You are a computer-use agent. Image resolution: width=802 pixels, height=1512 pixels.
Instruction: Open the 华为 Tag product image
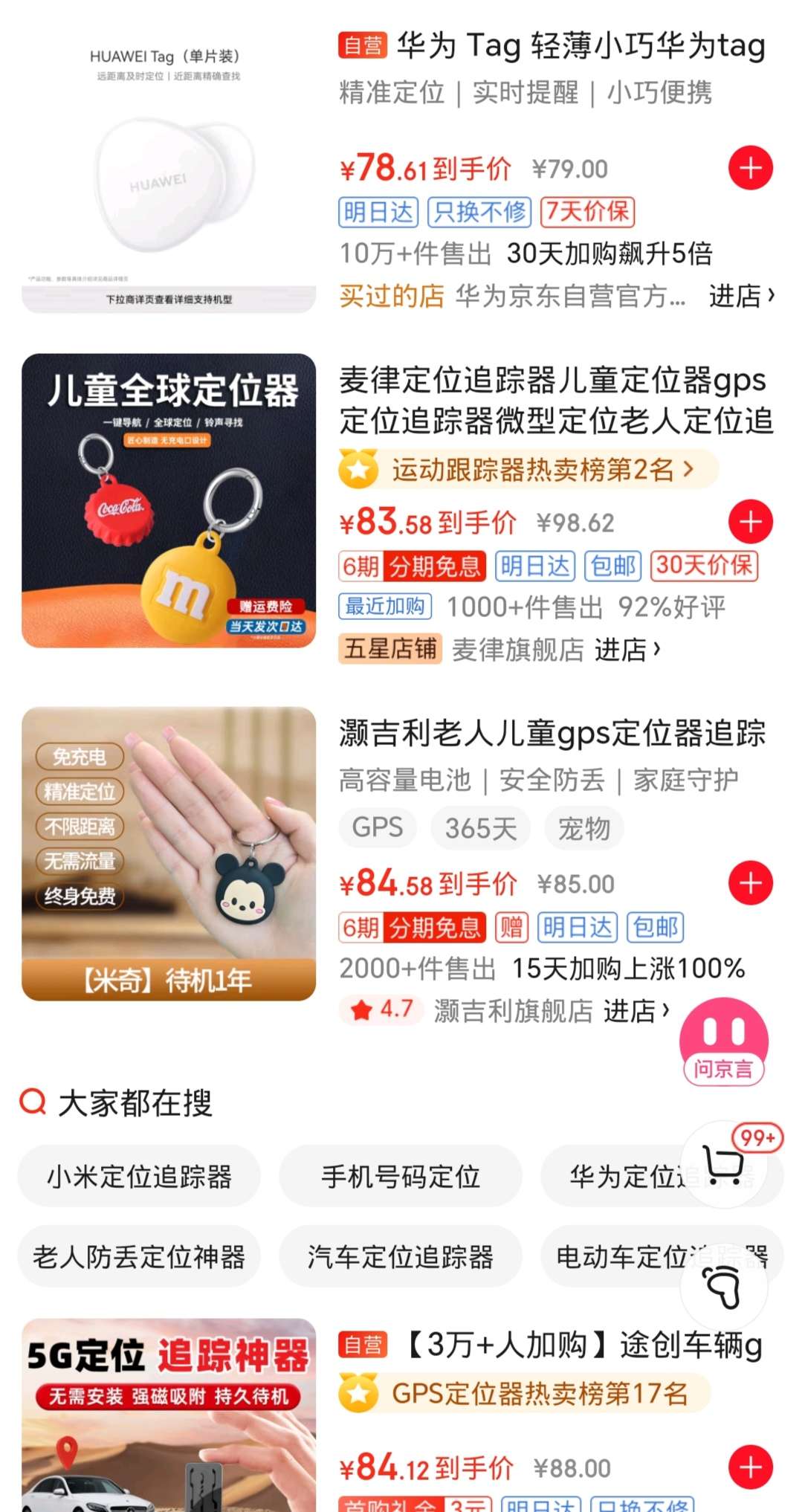tap(169, 167)
